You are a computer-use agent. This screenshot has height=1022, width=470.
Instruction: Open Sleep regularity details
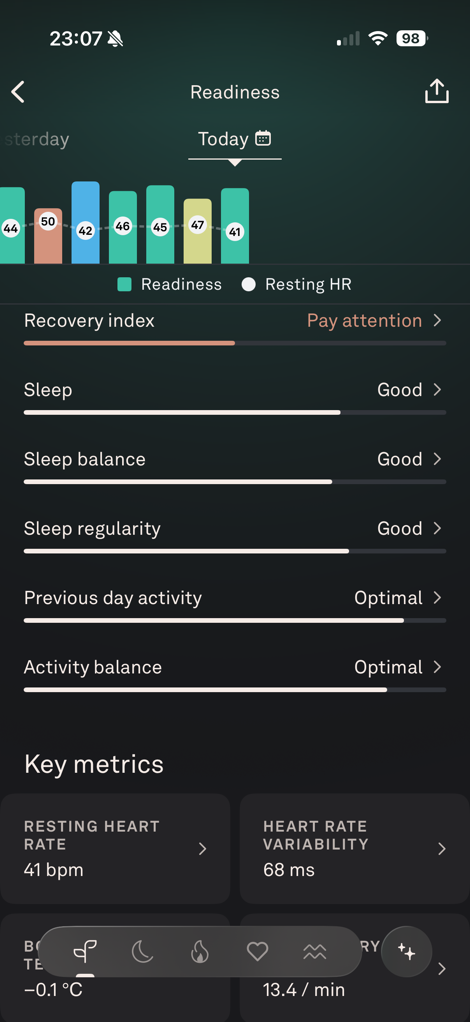235,533
